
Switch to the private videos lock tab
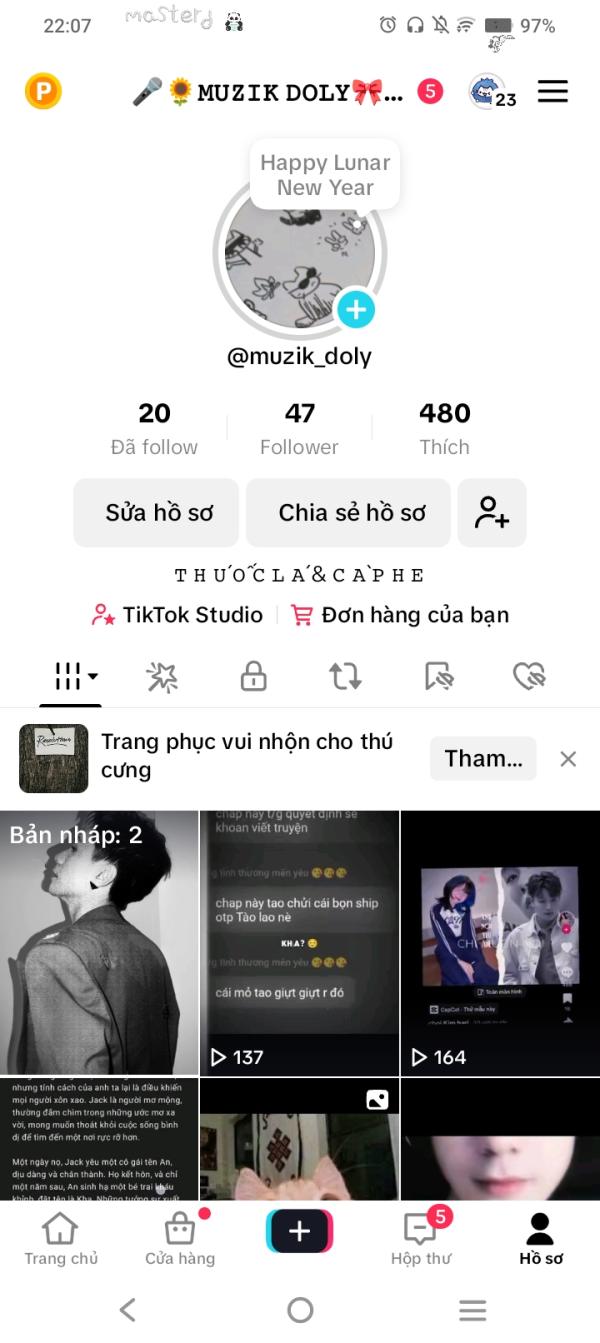click(253, 677)
